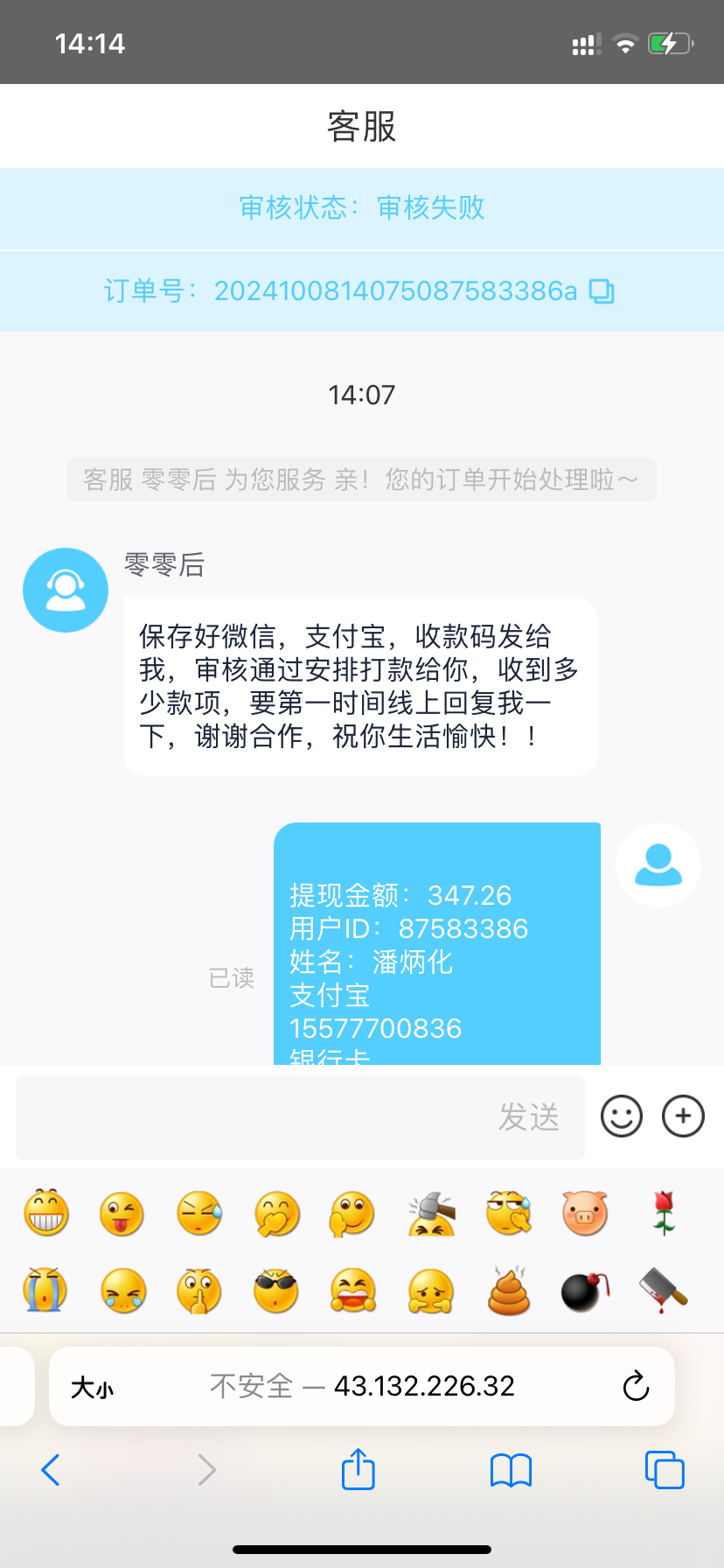The height and width of the screenshot is (1568, 724).
Task: Tap the 发送 send button
Action: [530, 1117]
